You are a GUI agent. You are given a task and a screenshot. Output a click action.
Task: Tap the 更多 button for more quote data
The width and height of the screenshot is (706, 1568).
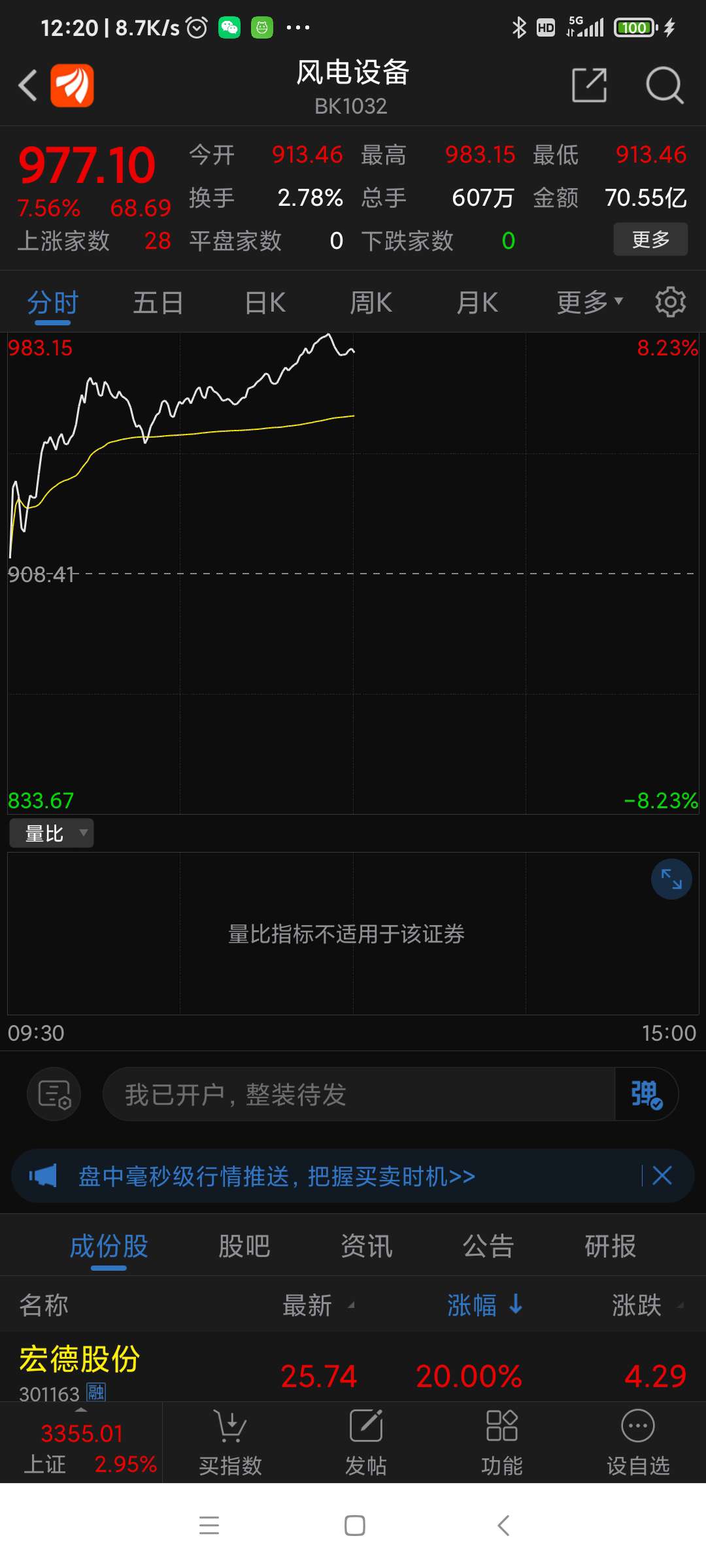pos(650,239)
